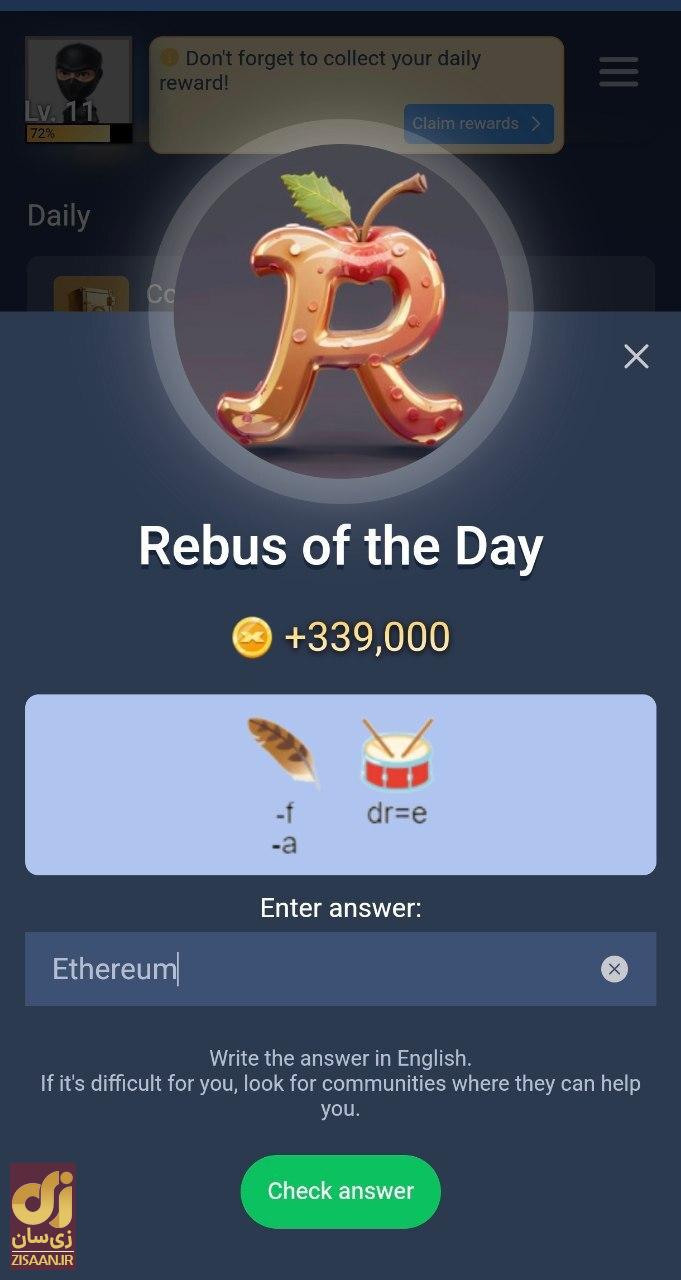This screenshot has width=681, height=1280.
Task: Open the hamburger menu
Action: point(618,72)
